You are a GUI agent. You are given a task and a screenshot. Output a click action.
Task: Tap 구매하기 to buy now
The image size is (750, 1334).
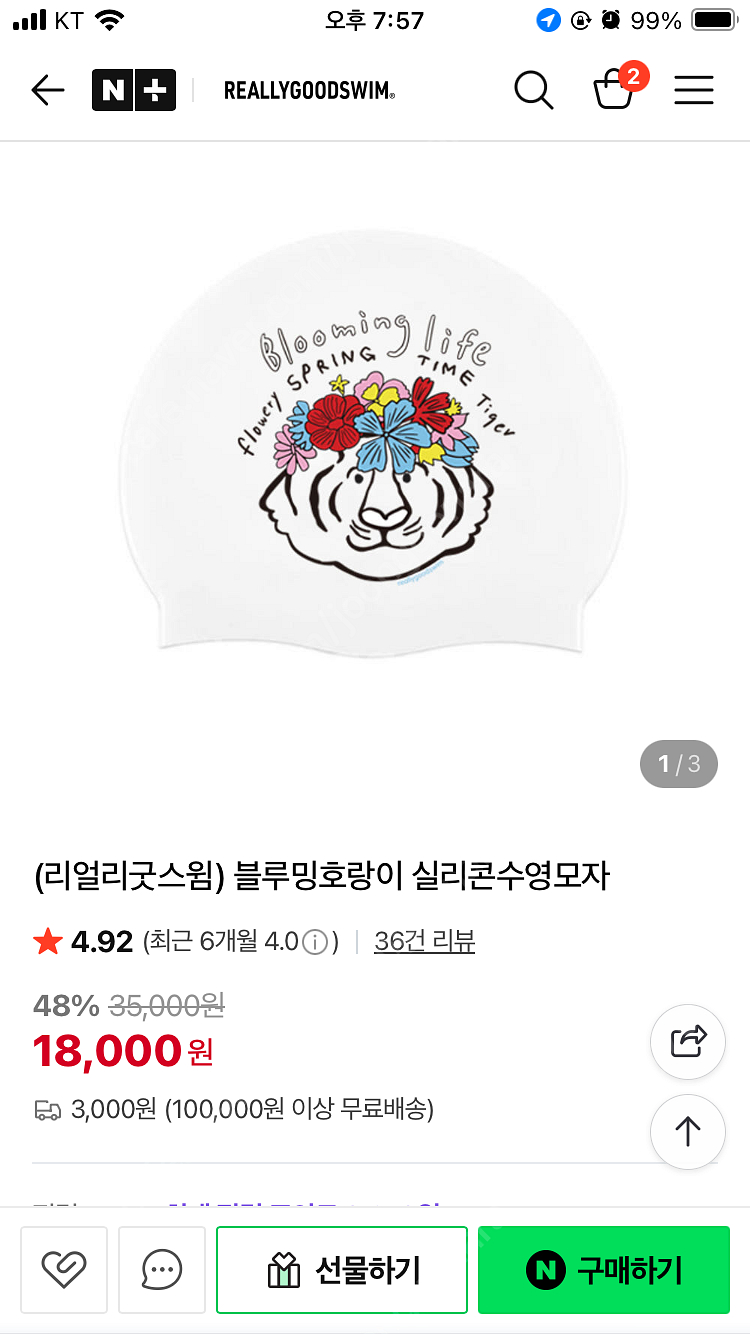pyautogui.click(x=604, y=1270)
